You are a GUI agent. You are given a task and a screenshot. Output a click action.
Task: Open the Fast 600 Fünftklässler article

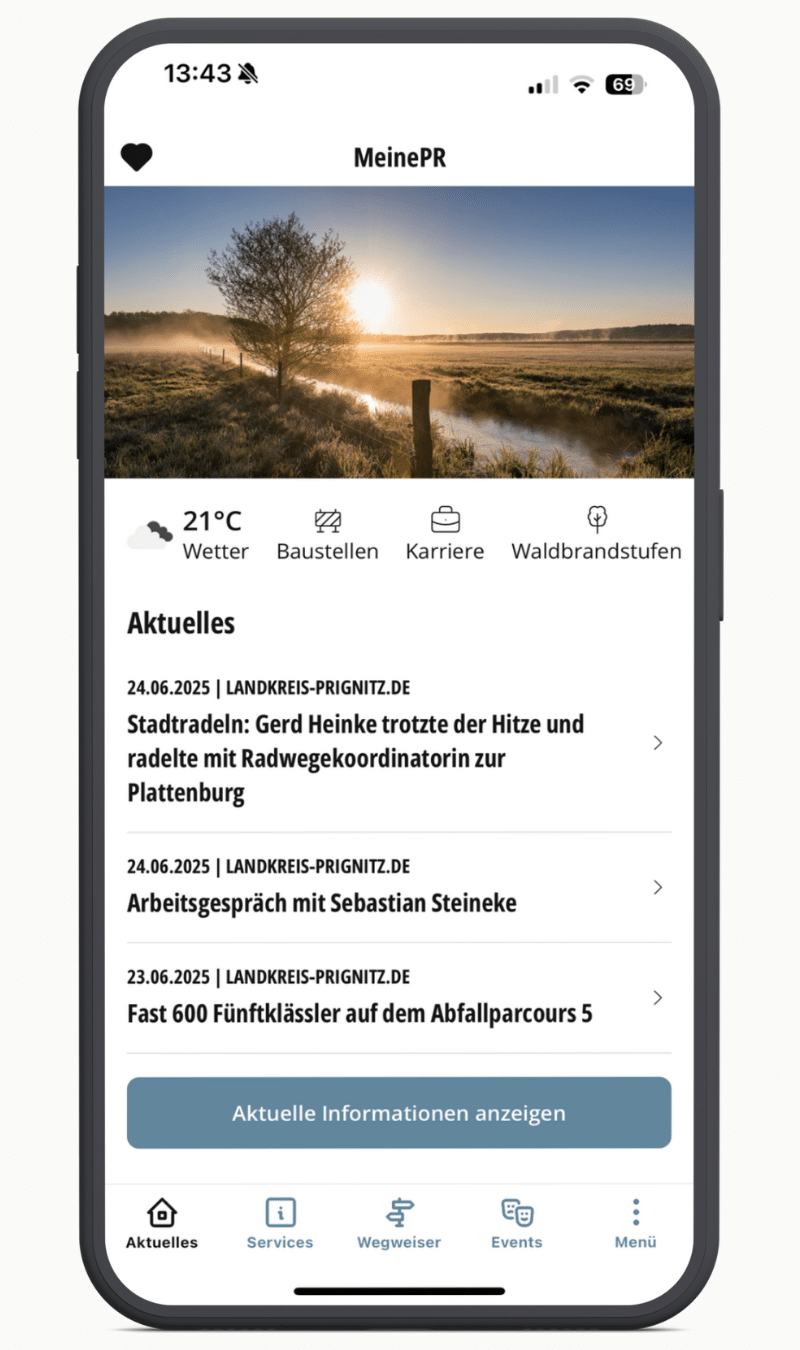point(398,999)
